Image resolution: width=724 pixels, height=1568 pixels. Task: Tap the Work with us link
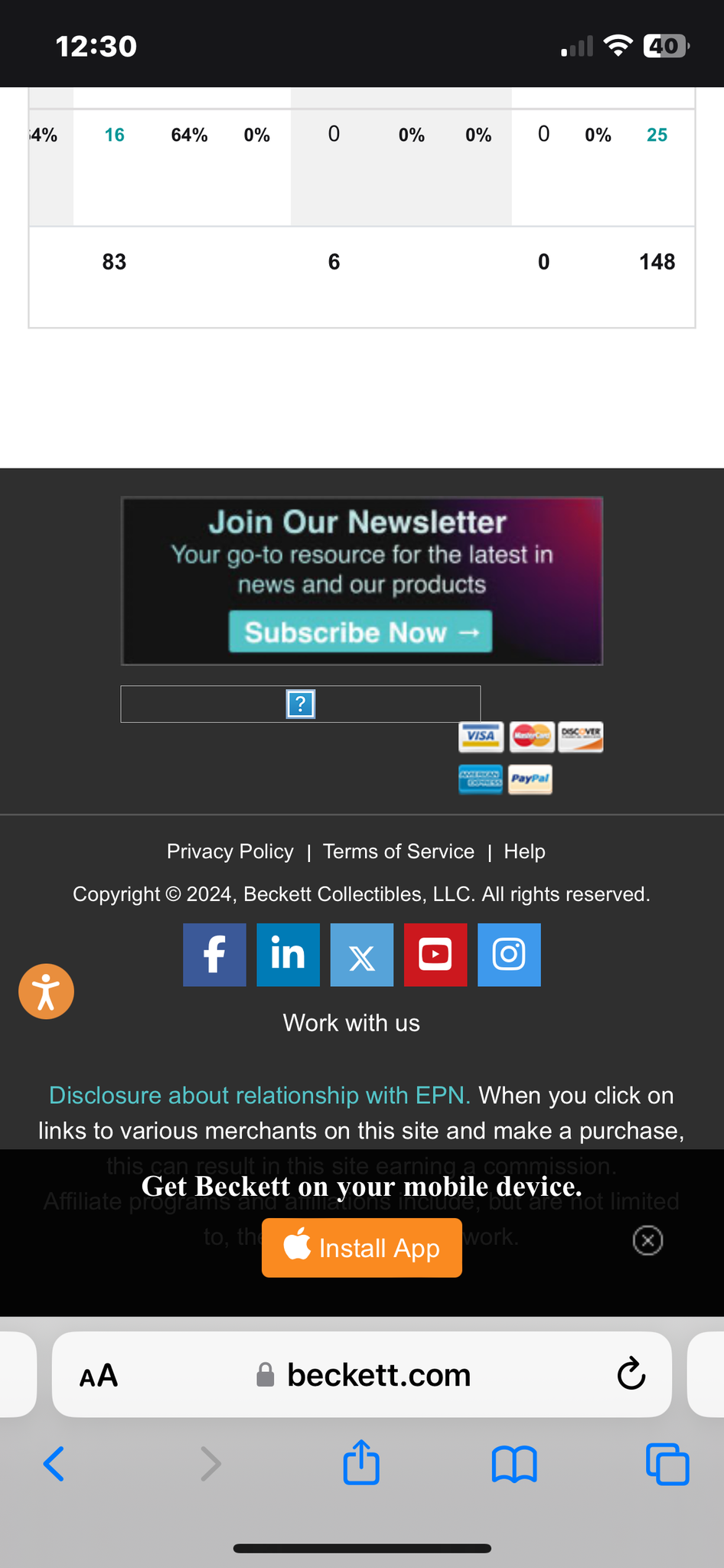[351, 1023]
